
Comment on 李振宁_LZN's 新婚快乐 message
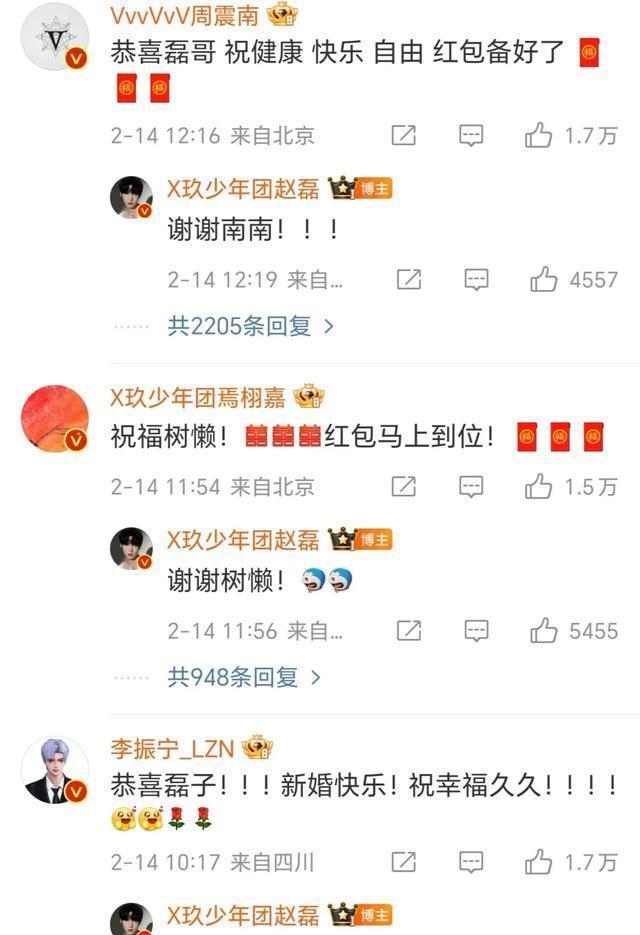tap(471, 861)
